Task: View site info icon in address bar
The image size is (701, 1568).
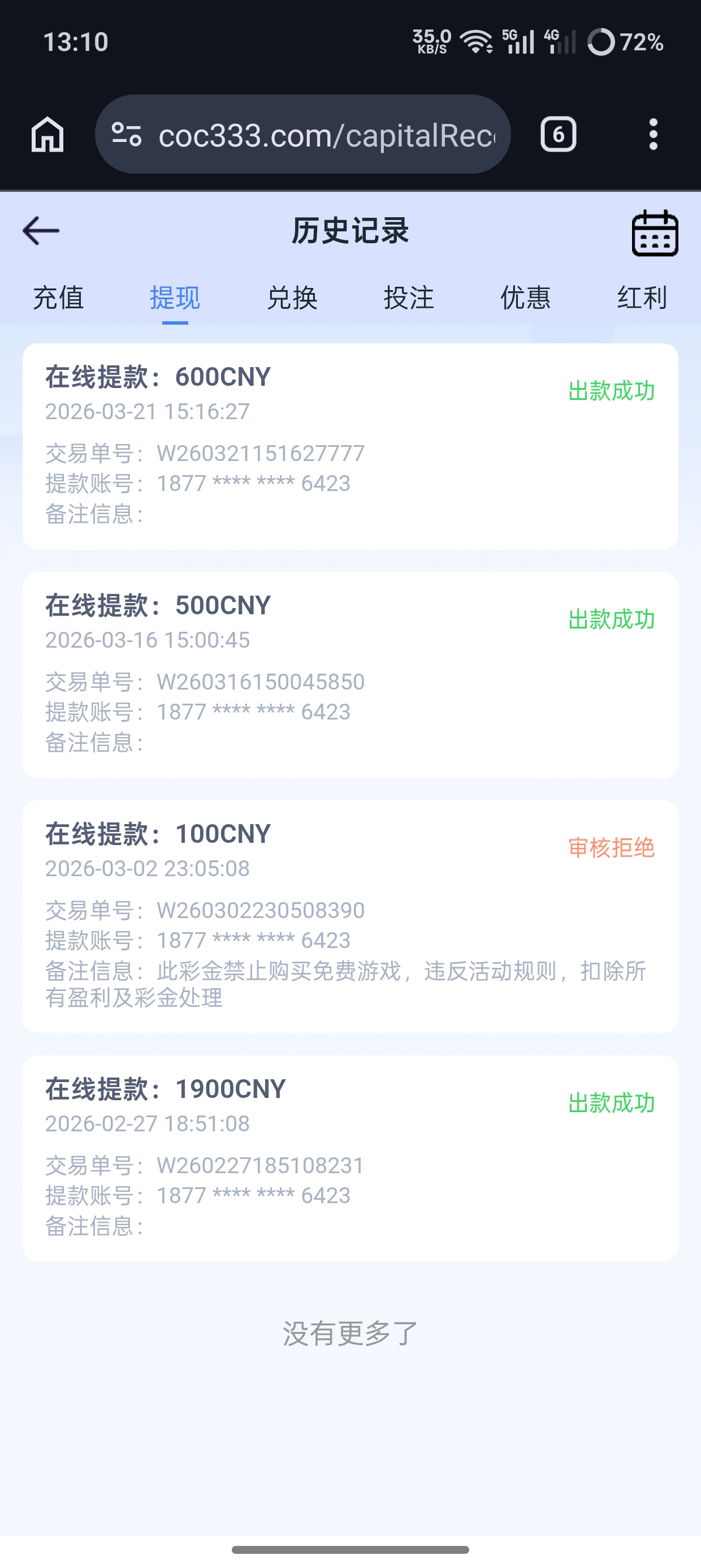Action: coord(127,135)
